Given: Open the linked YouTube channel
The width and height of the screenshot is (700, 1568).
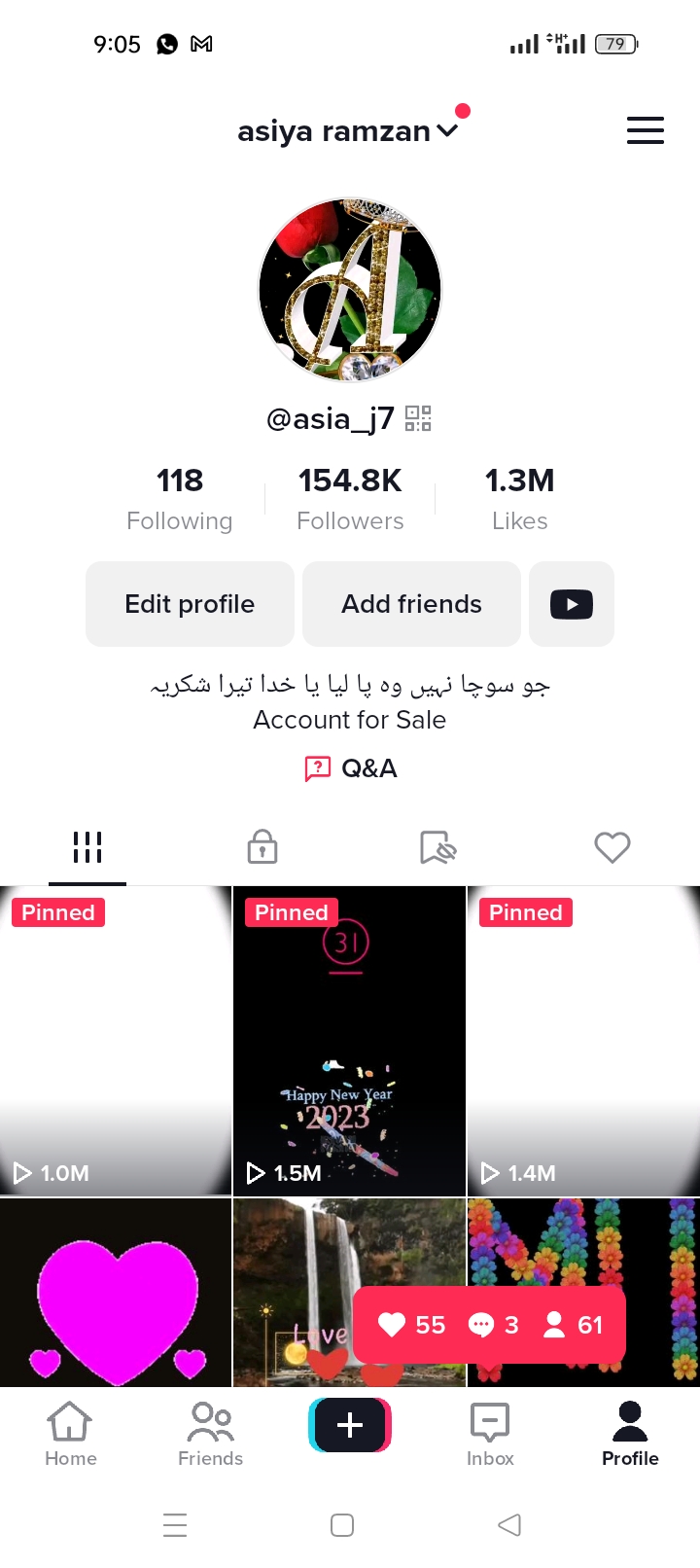Looking at the screenshot, I should pyautogui.click(x=572, y=604).
